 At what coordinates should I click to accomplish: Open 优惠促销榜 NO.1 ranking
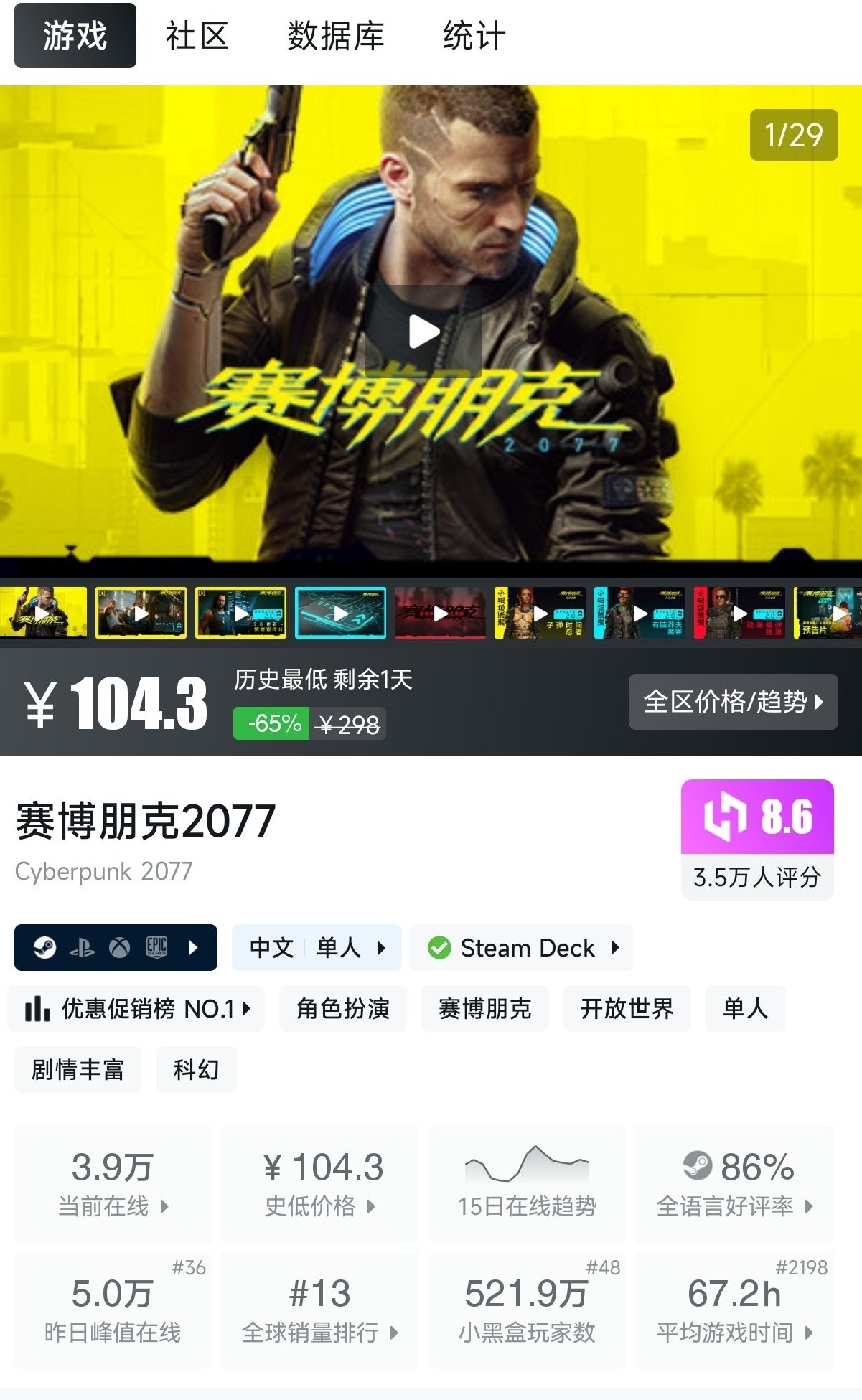pyautogui.click(x=136, y=1008)
